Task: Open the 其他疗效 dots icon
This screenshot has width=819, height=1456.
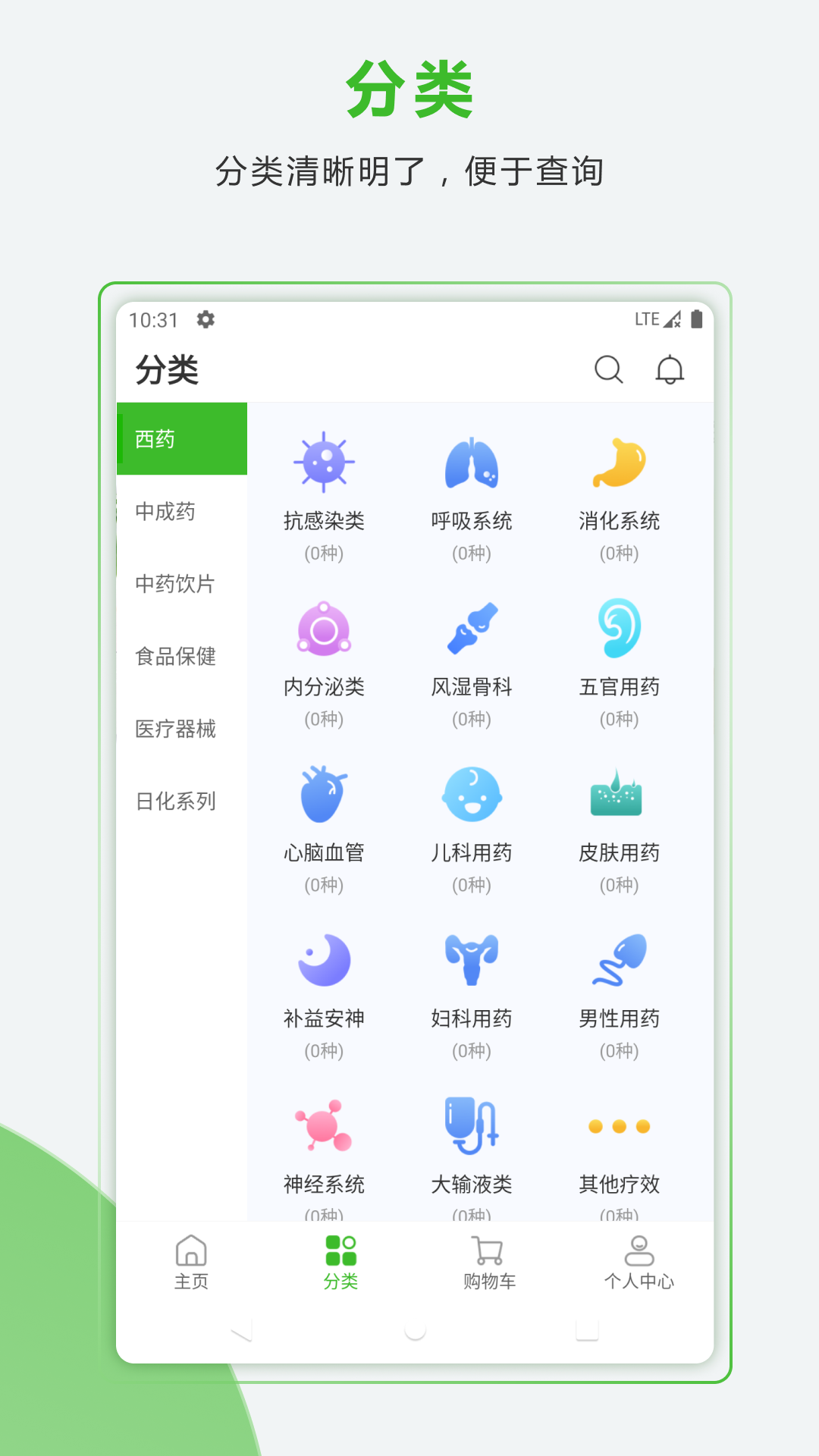Action: click(x=620, y=1128)
